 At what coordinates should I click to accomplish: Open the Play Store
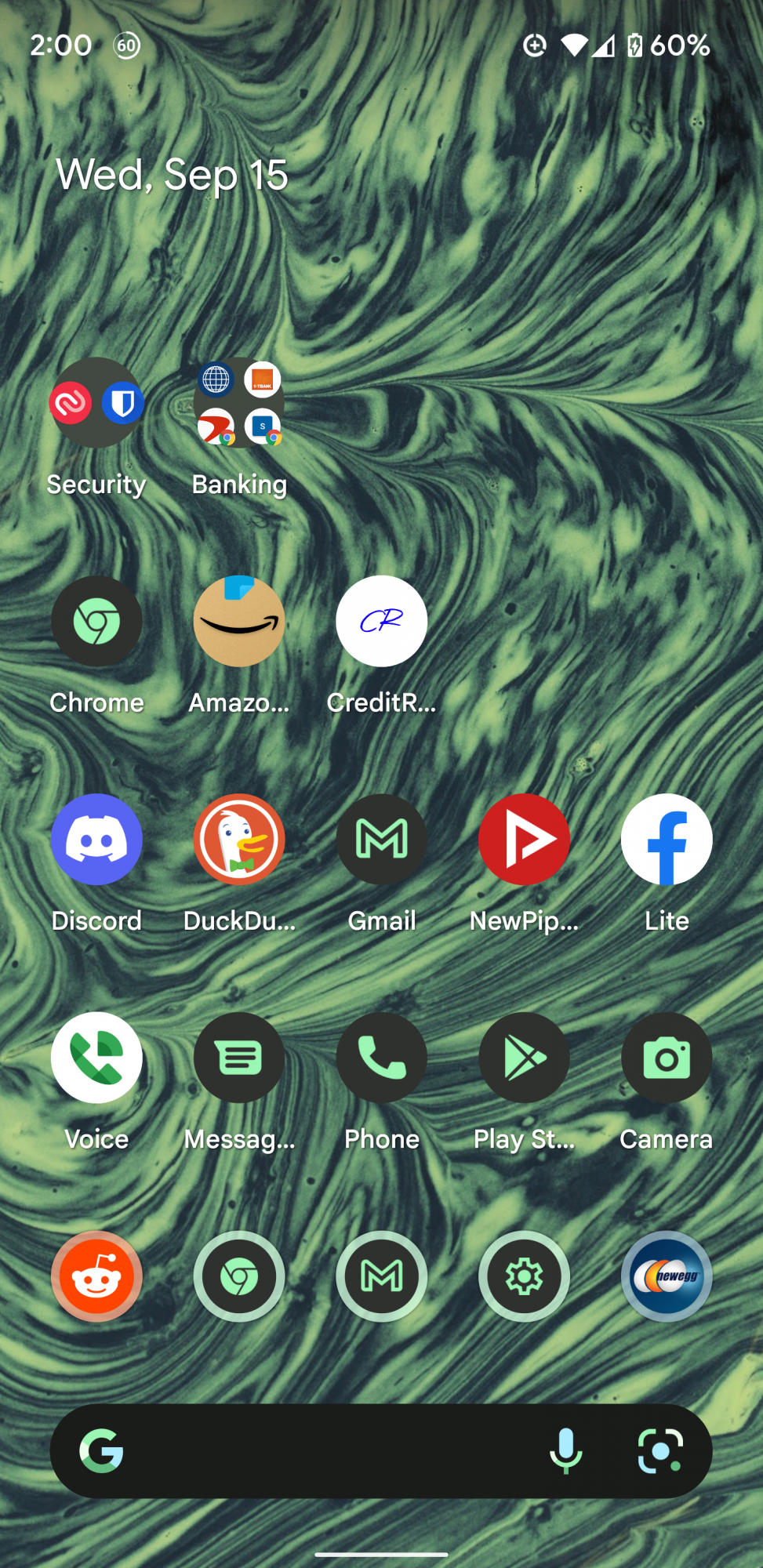pos(524,1058)
